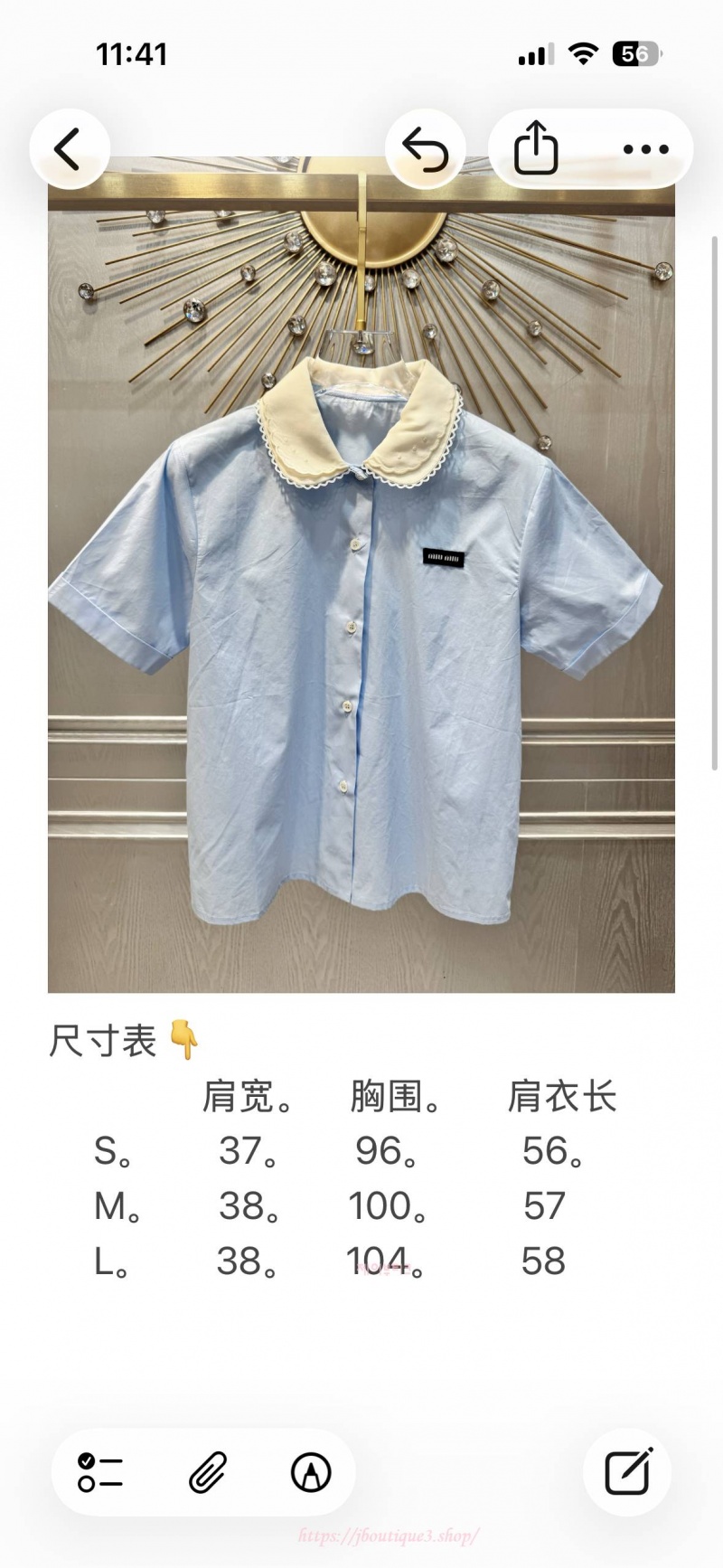The height and width of the screenshot is (1568, 723).
Task: Attach a file with the paperclip
Action: (207, 1472)
